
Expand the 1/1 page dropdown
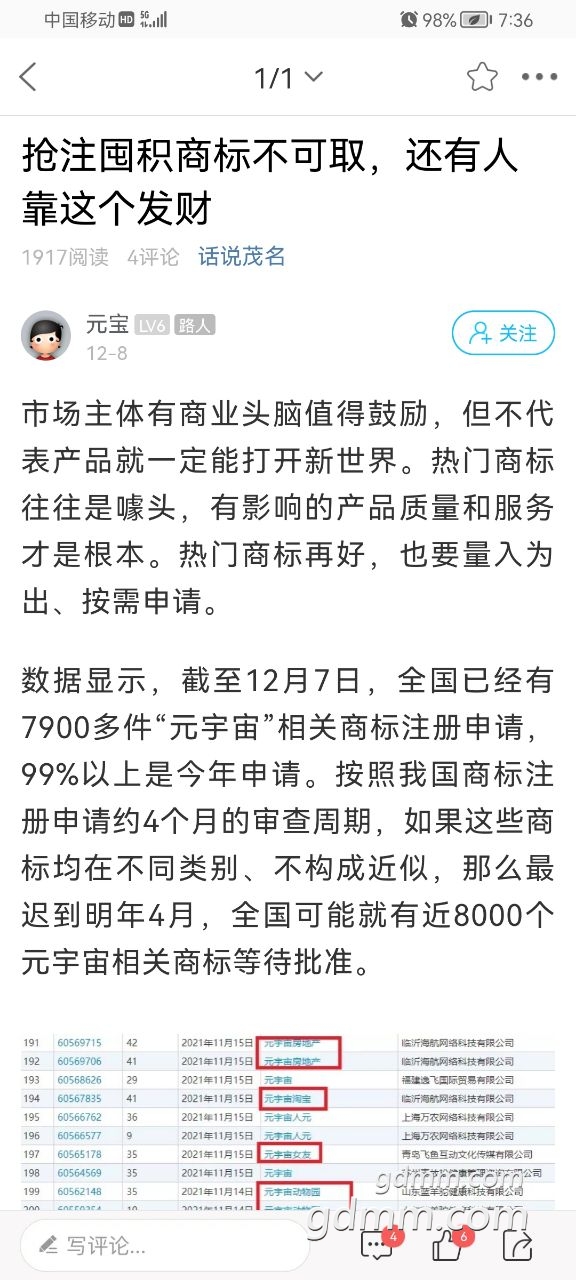coord(288,77)
